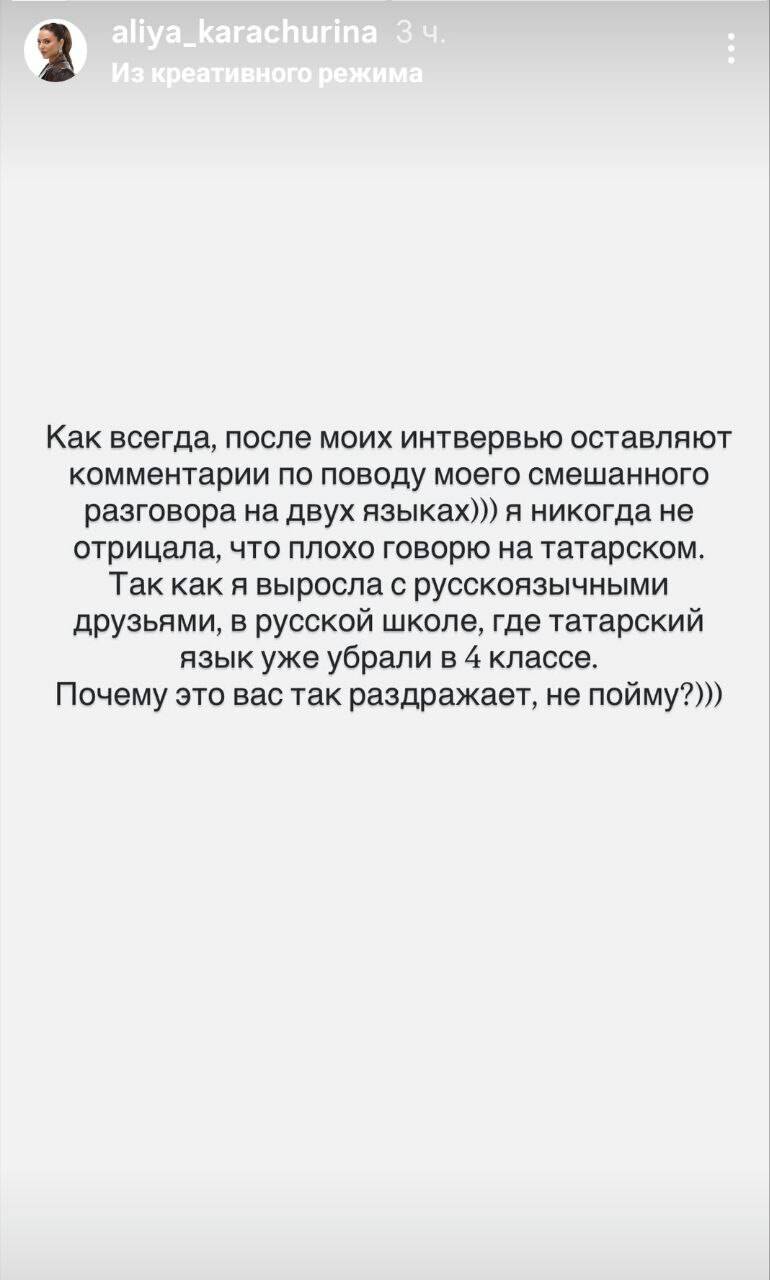
Task: Open aliya_karachurina's profile picture
Action: (56, 51)
